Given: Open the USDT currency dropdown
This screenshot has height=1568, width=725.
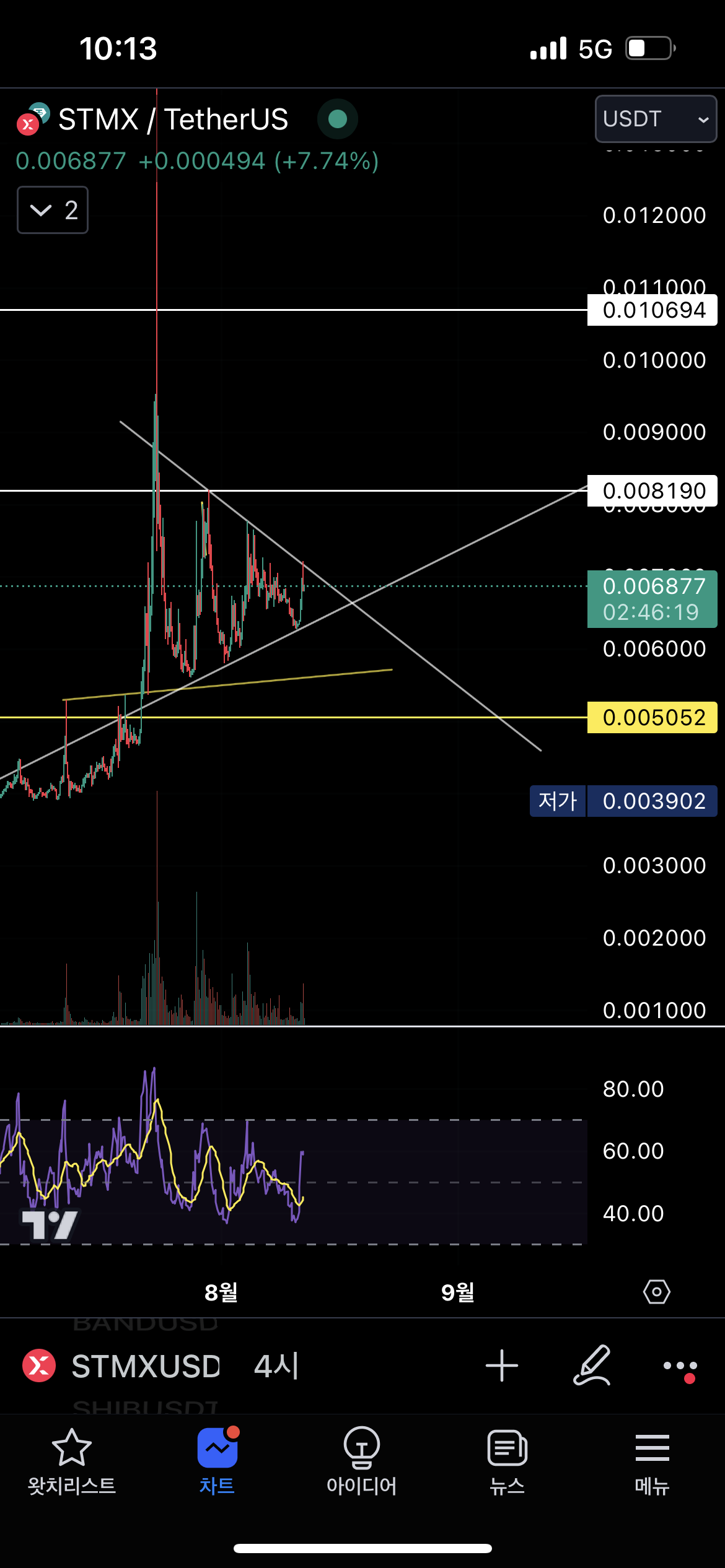Looking at the screenshot, I should 655,119.
